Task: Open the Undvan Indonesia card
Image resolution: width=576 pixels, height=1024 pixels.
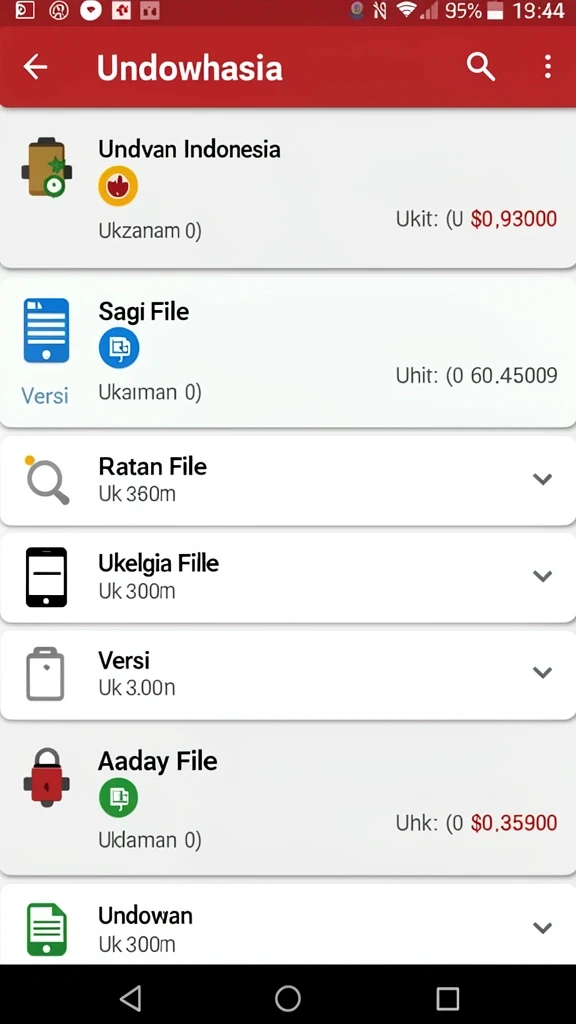Action: [x=288, y=188]
